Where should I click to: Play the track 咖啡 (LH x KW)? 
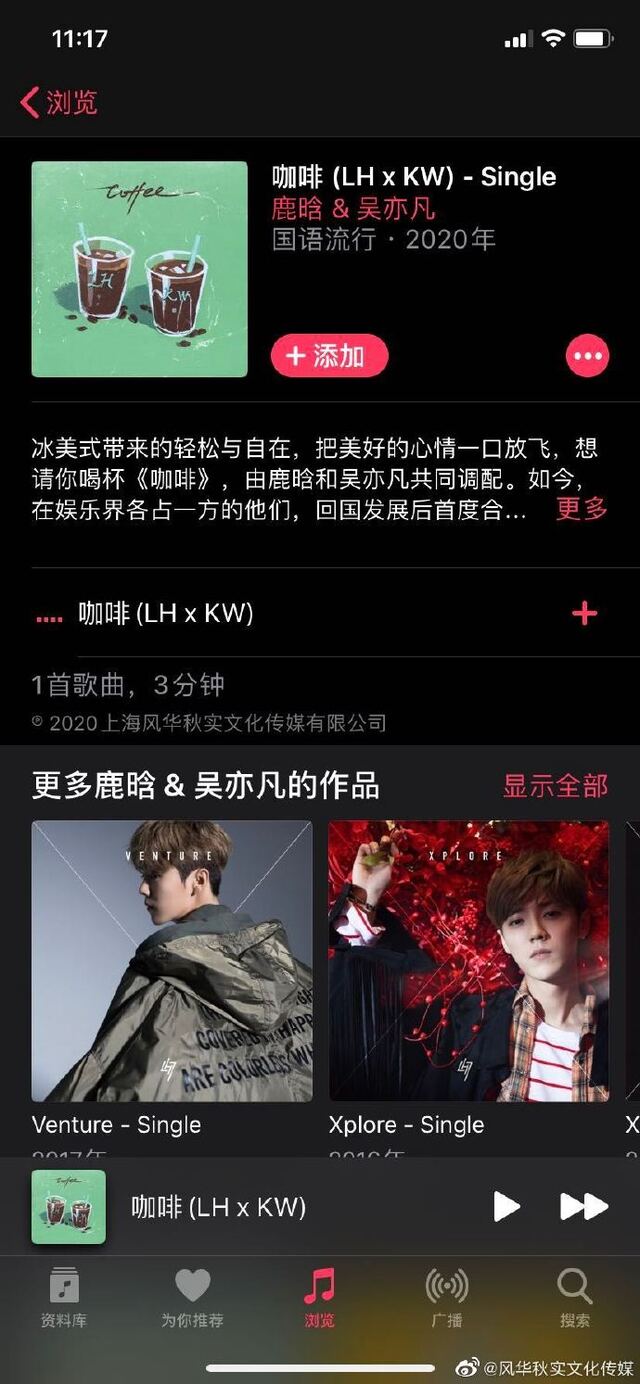point(166,614)
